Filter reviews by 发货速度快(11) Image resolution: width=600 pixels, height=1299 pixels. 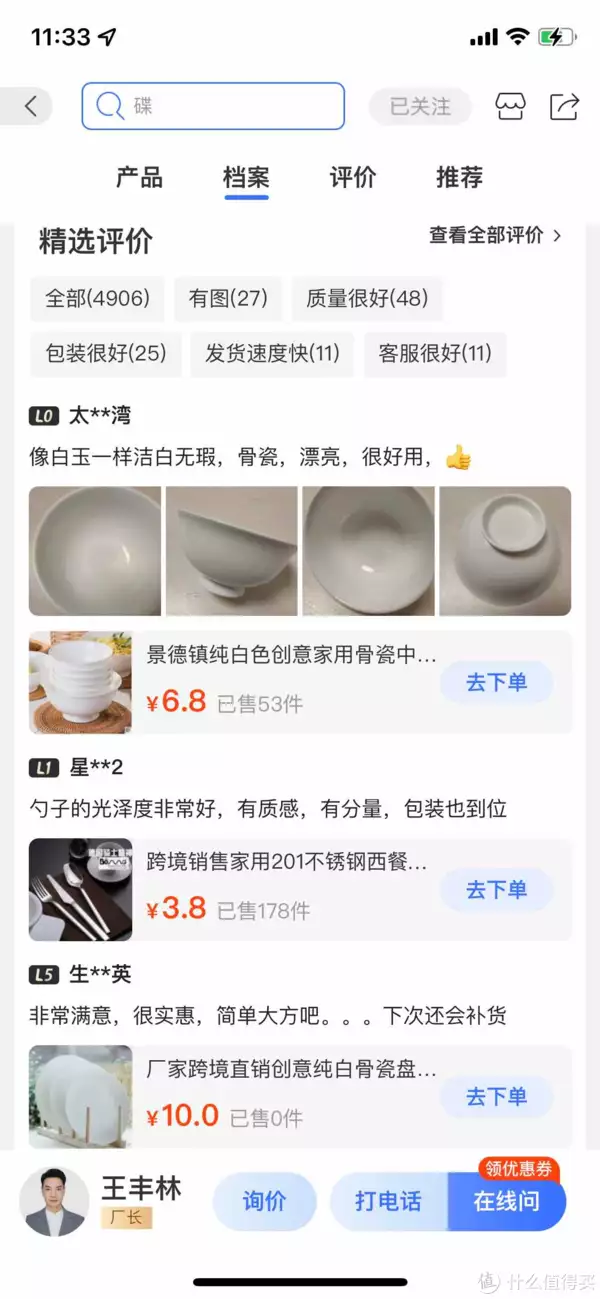[272, 353]
